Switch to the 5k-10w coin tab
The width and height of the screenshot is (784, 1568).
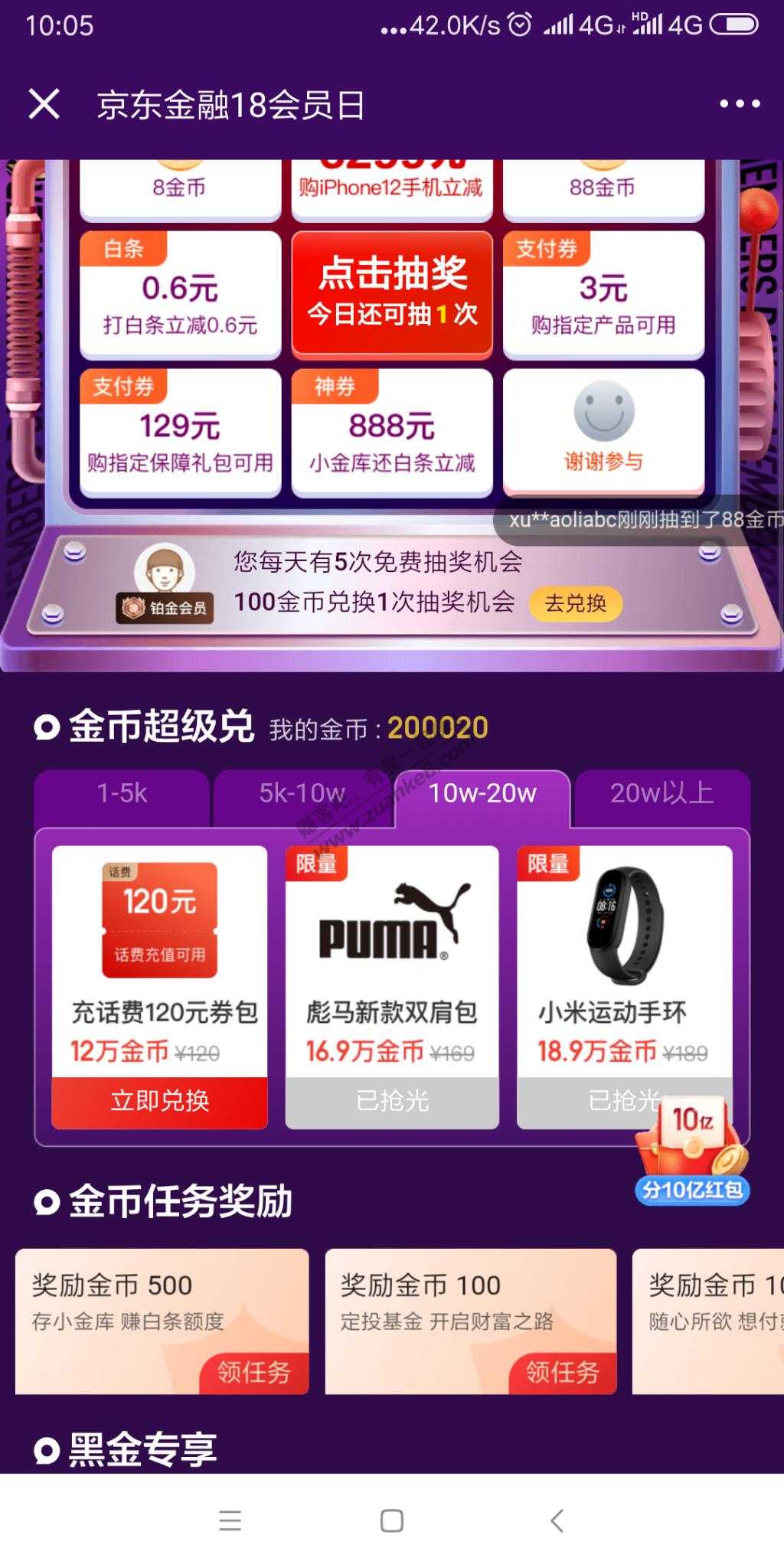302,794
